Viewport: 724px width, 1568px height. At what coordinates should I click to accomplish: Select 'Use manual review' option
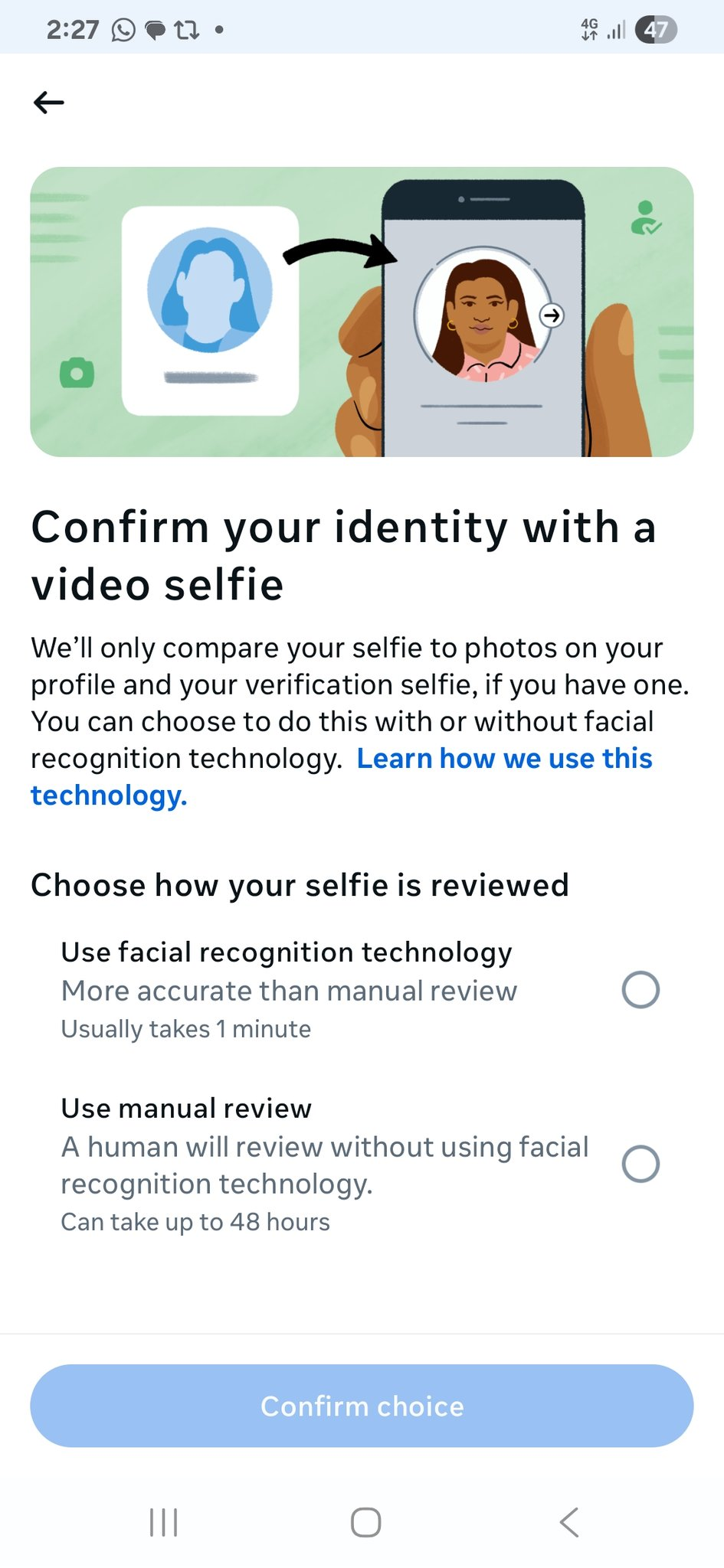coord(640,1164)
